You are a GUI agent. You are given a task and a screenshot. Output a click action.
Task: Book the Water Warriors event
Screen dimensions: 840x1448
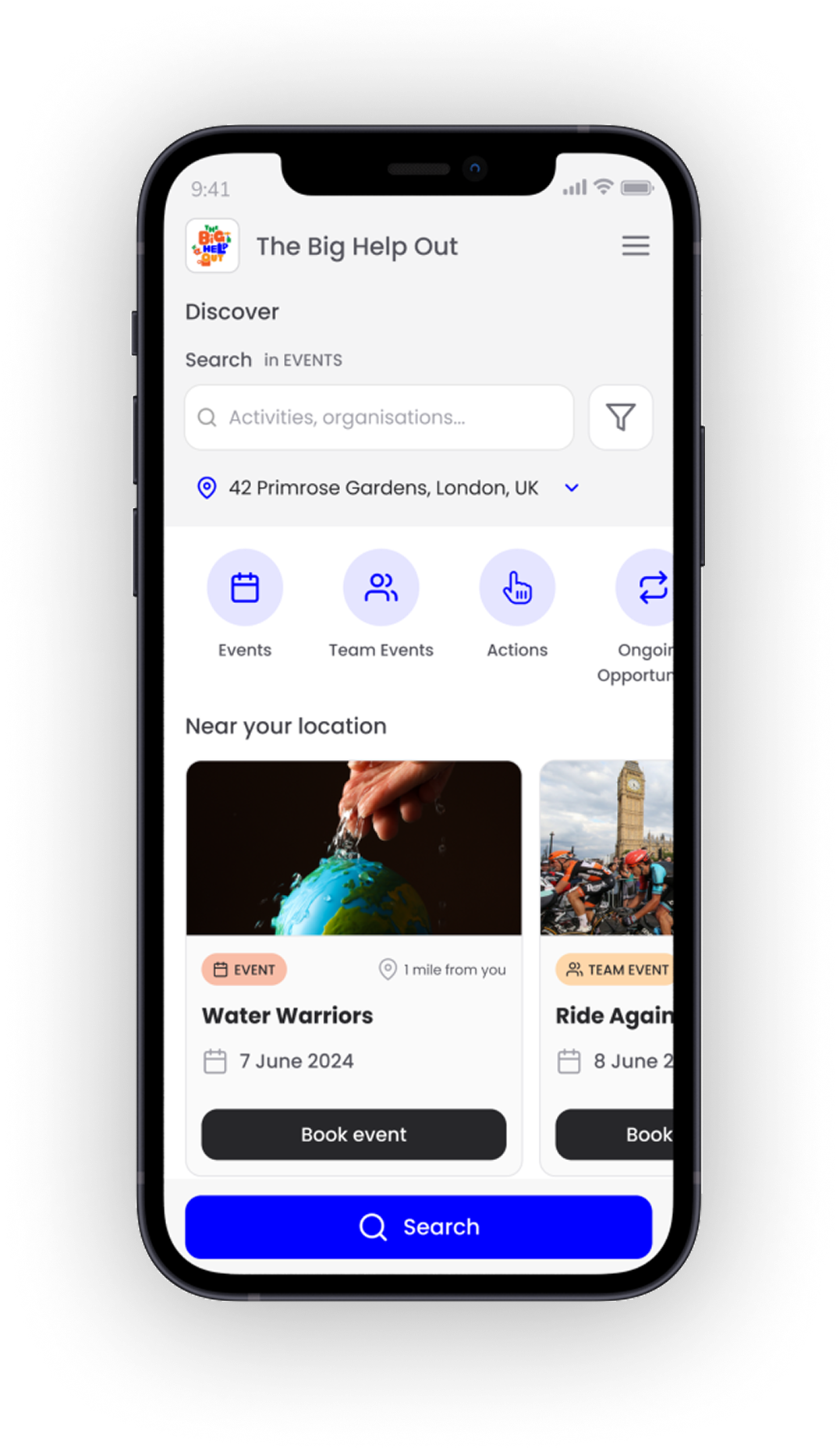(x=354, y=1134)
